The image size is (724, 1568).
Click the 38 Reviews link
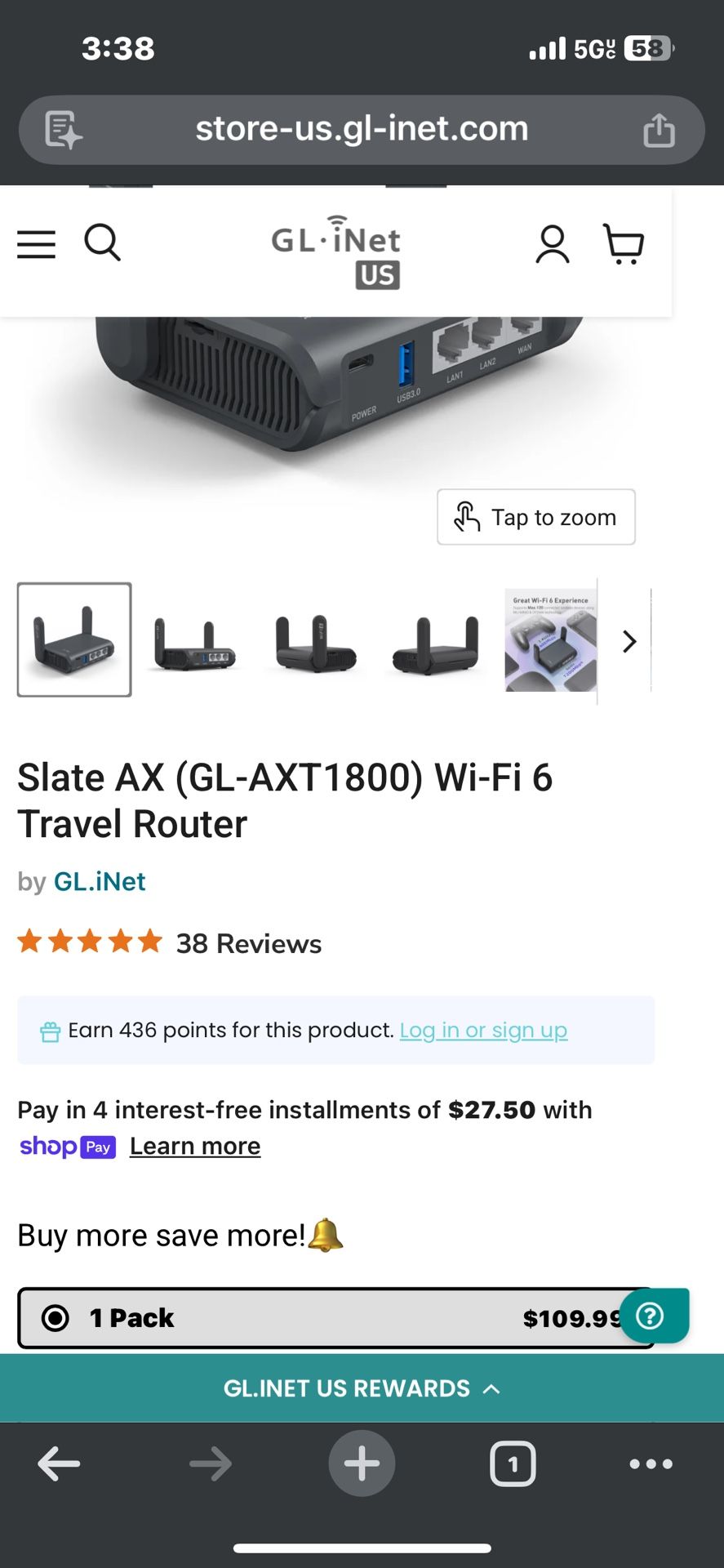click(247, 943)
